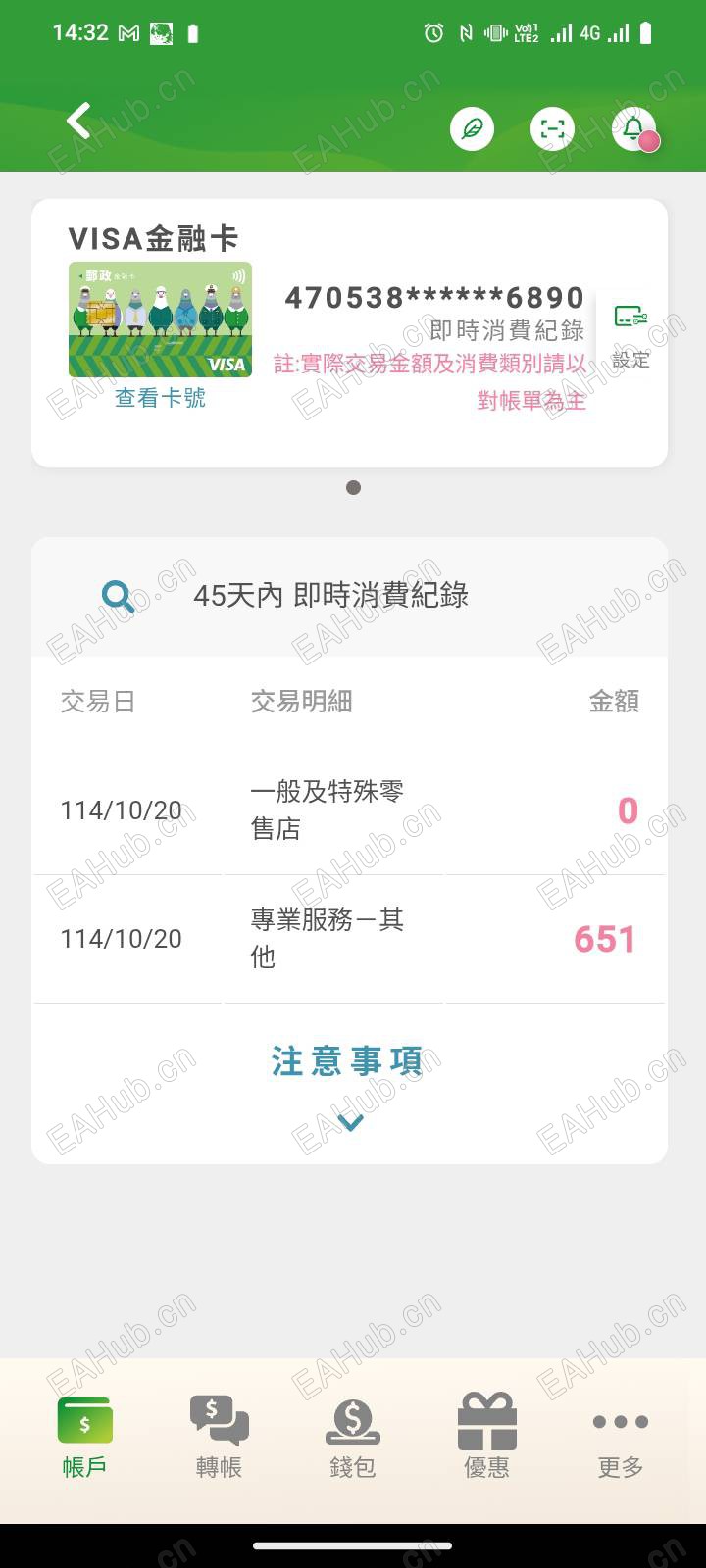Switch to the 優惠 tab
The image size is (706, 1568).
click(486, 1436)
